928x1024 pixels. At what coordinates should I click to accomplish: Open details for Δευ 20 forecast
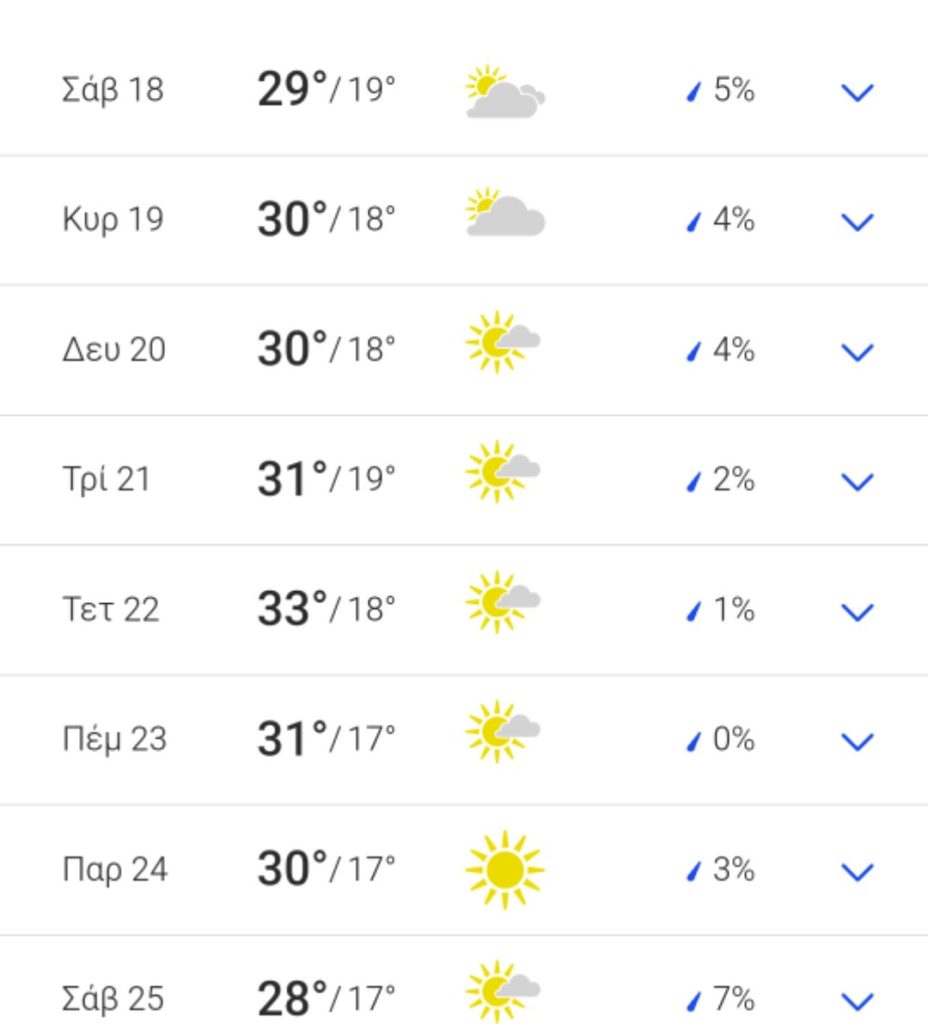857,351
